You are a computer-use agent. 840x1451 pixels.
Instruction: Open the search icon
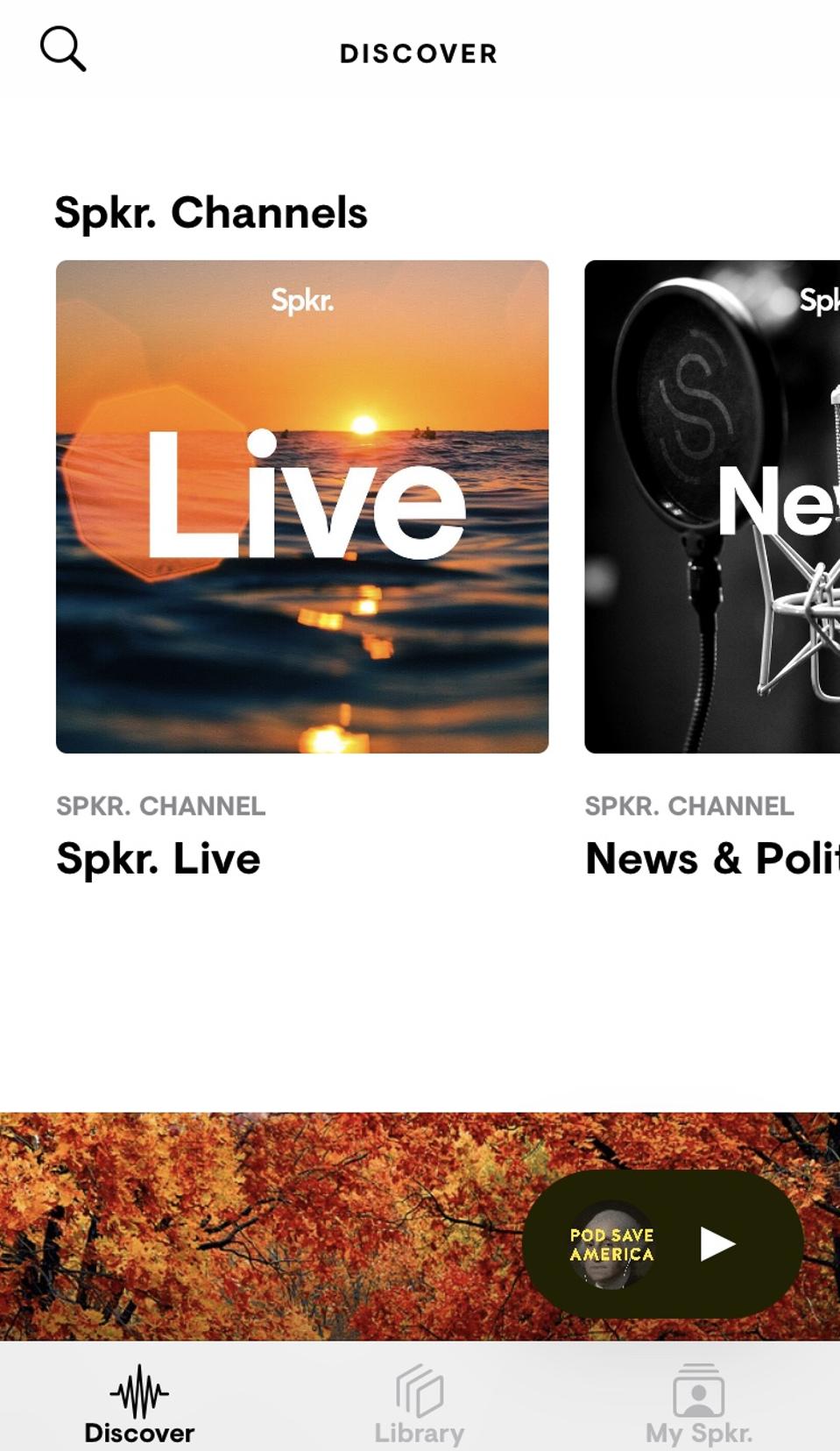(x=63, y=49)
